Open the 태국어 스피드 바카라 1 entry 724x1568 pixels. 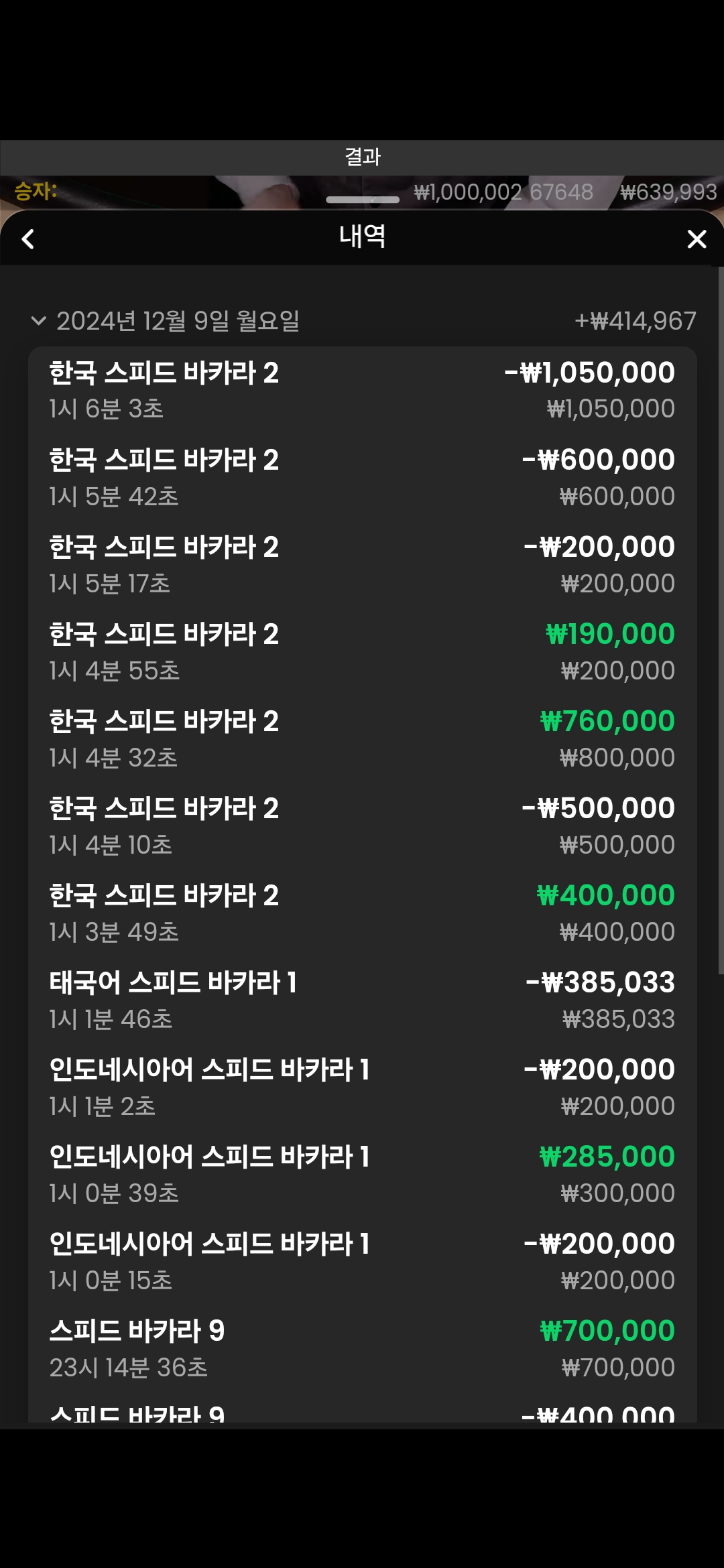coord(362,1000)
